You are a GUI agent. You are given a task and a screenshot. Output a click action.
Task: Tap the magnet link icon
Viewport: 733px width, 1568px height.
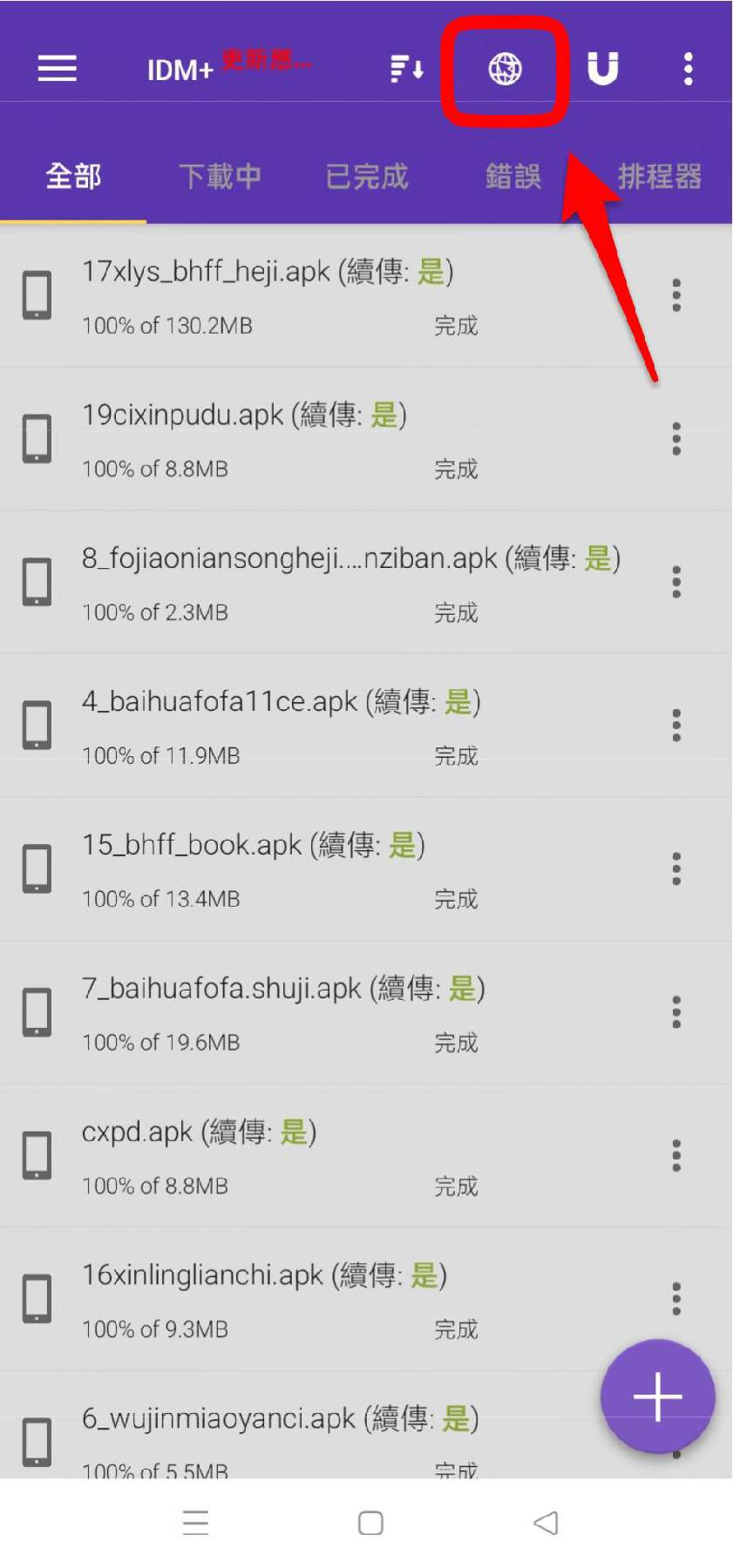602,68
